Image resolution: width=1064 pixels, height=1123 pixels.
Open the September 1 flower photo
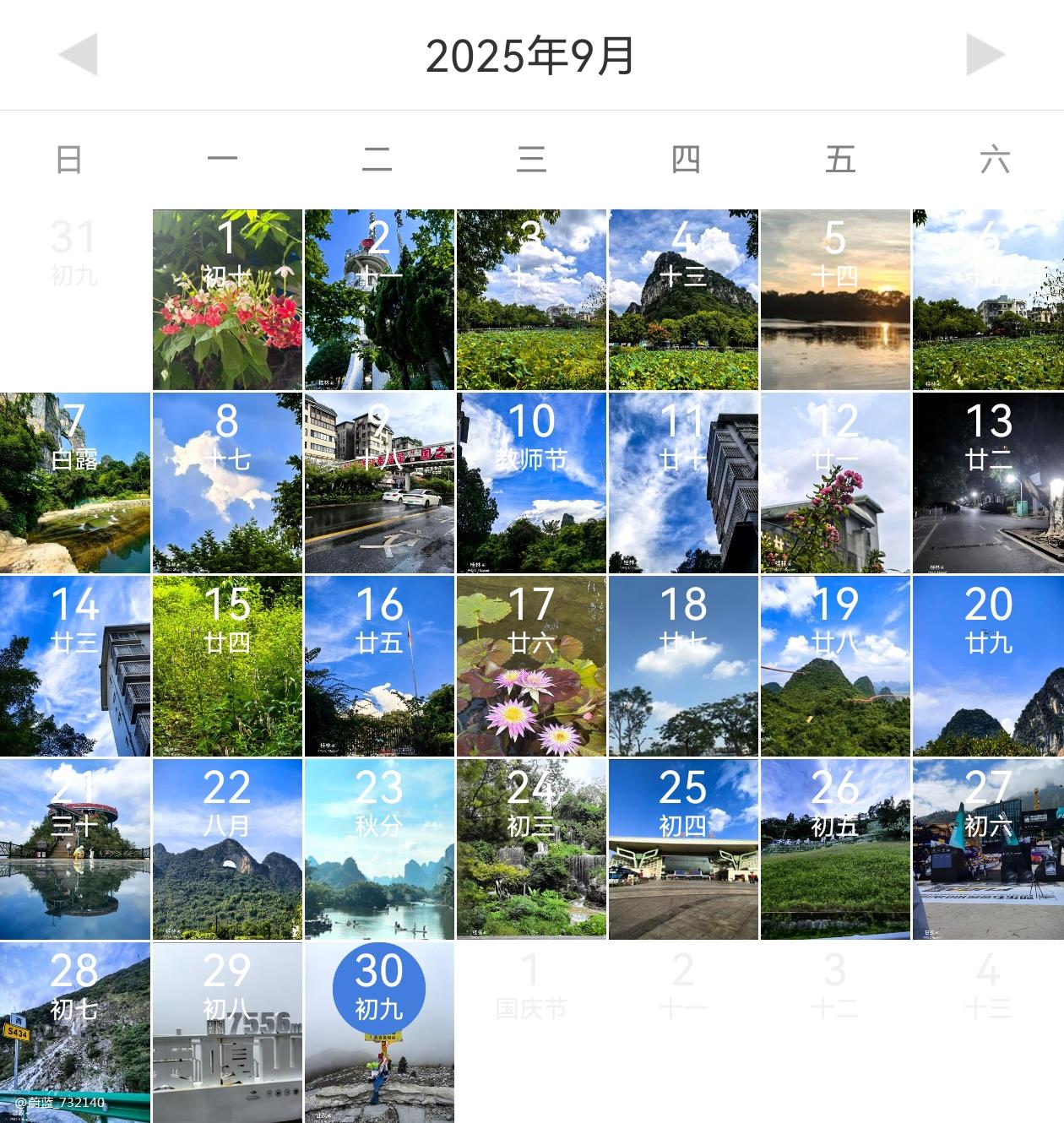tap(227, 300)
